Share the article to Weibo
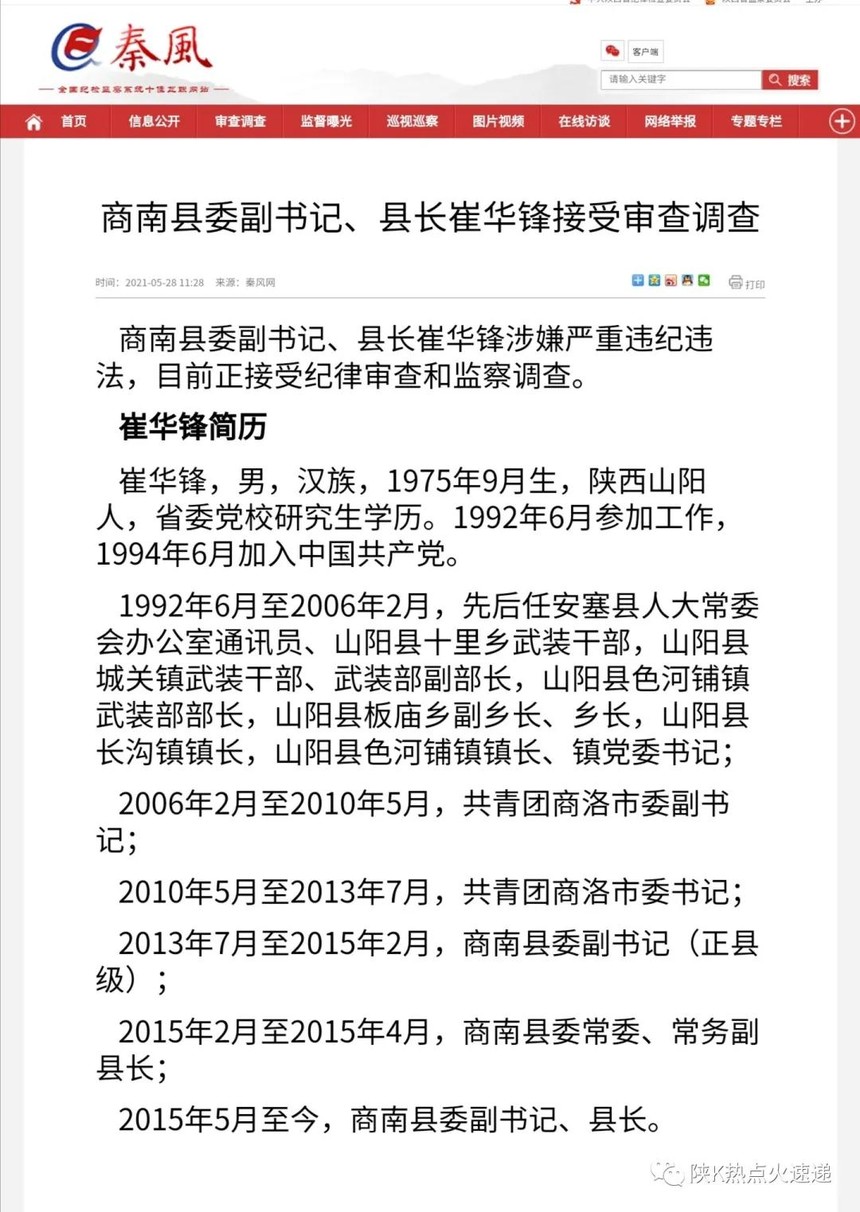Screen dimensions: 860x1212 [x=671, y=281]
